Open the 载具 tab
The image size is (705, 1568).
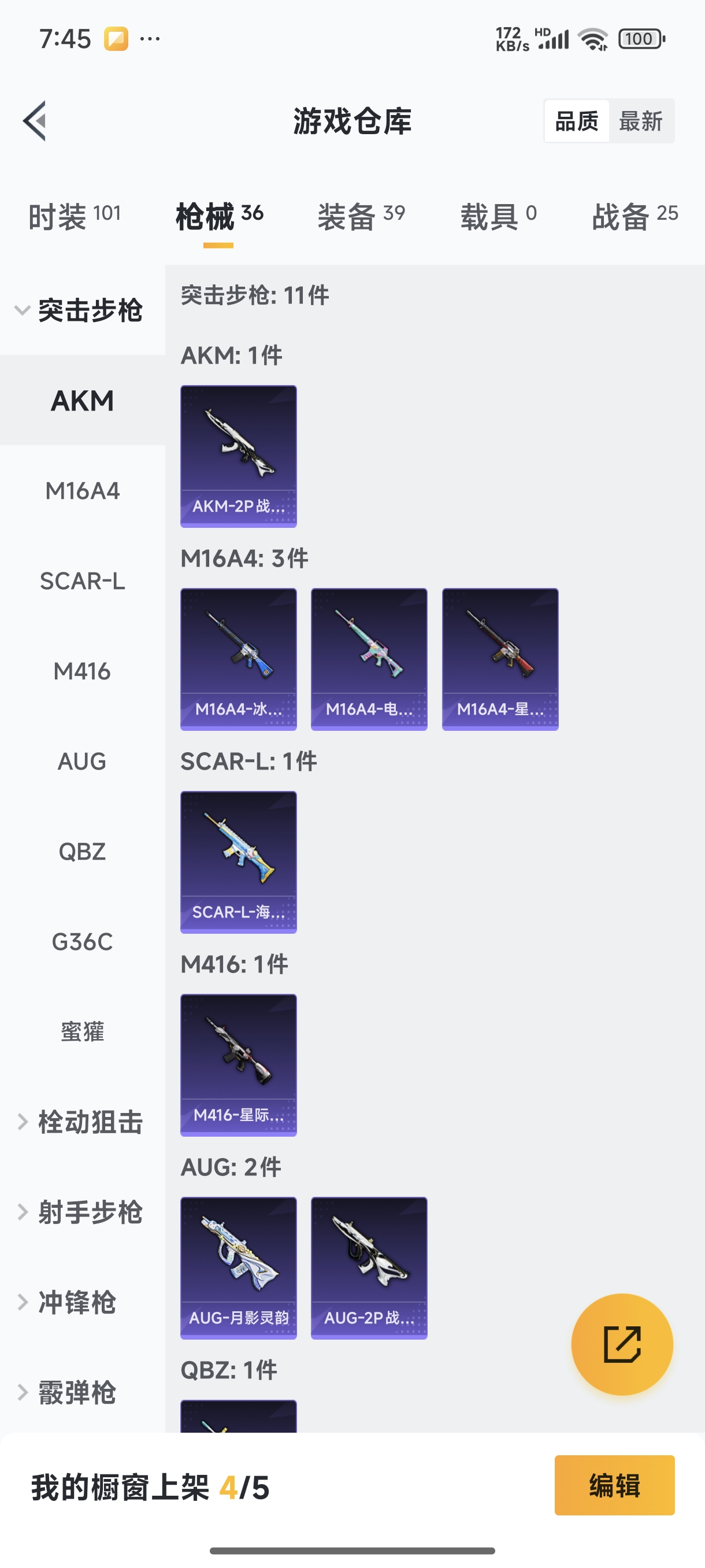click(x=498, y=216)
